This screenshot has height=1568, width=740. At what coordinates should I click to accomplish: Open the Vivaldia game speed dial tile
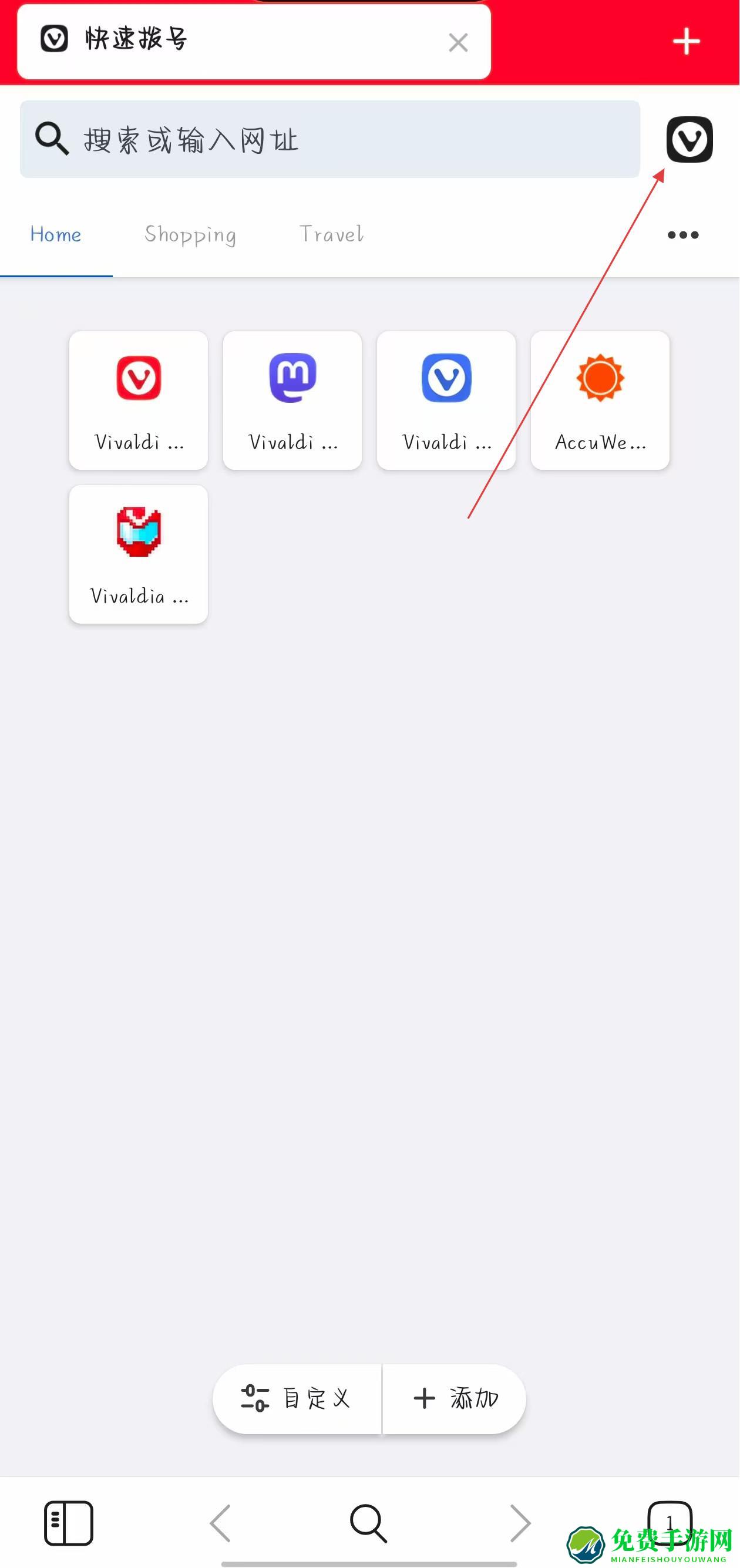[x=139, y=554]
